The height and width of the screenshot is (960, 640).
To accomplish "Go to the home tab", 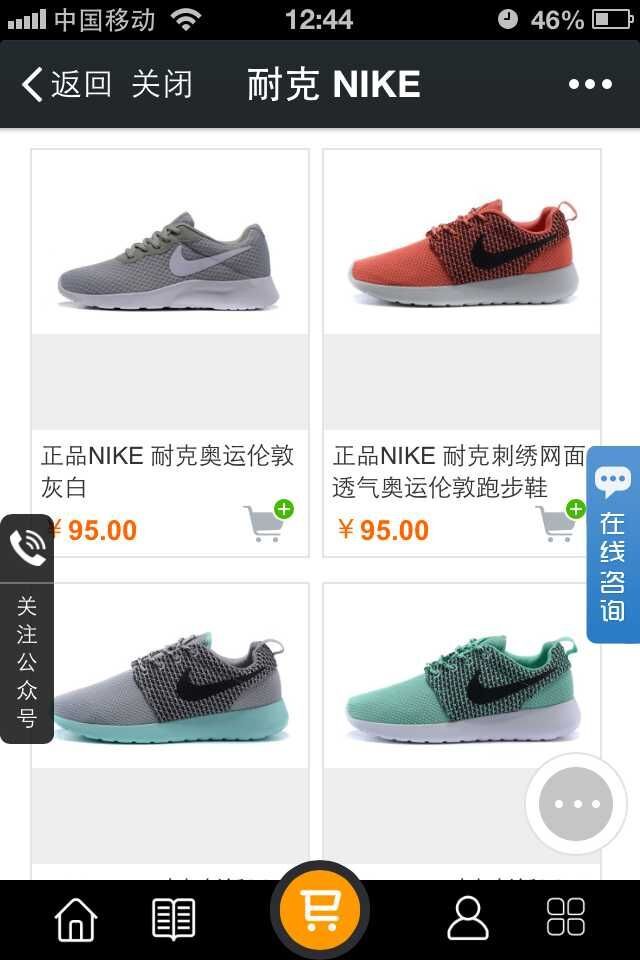I will tap(76, 918).
